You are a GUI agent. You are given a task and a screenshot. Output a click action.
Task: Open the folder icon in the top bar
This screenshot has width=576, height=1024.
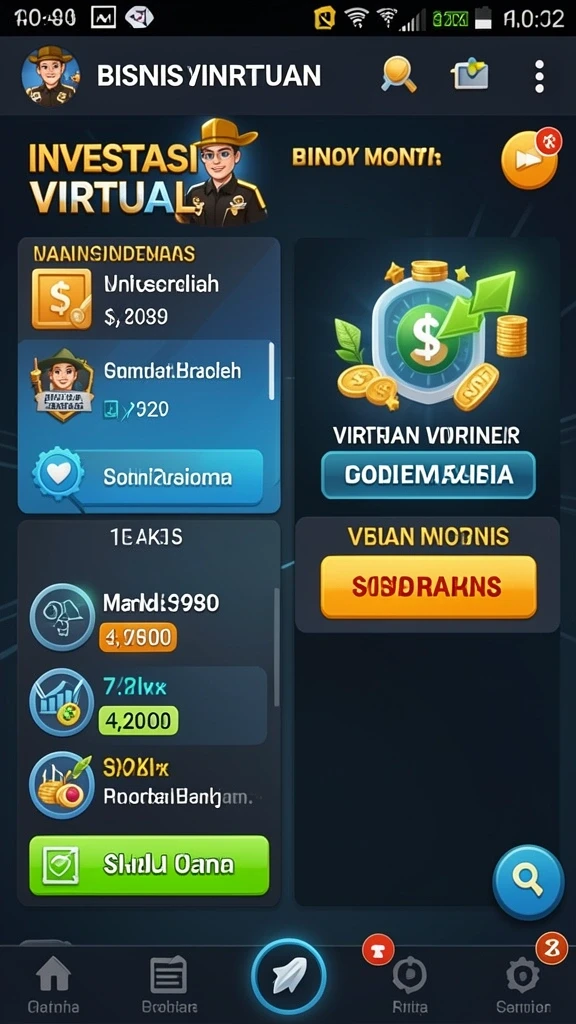(469, 75)
